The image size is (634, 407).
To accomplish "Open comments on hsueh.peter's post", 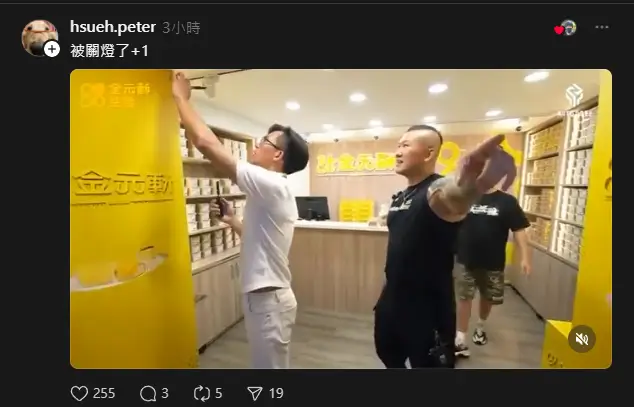I will click(x=148, y=393).
